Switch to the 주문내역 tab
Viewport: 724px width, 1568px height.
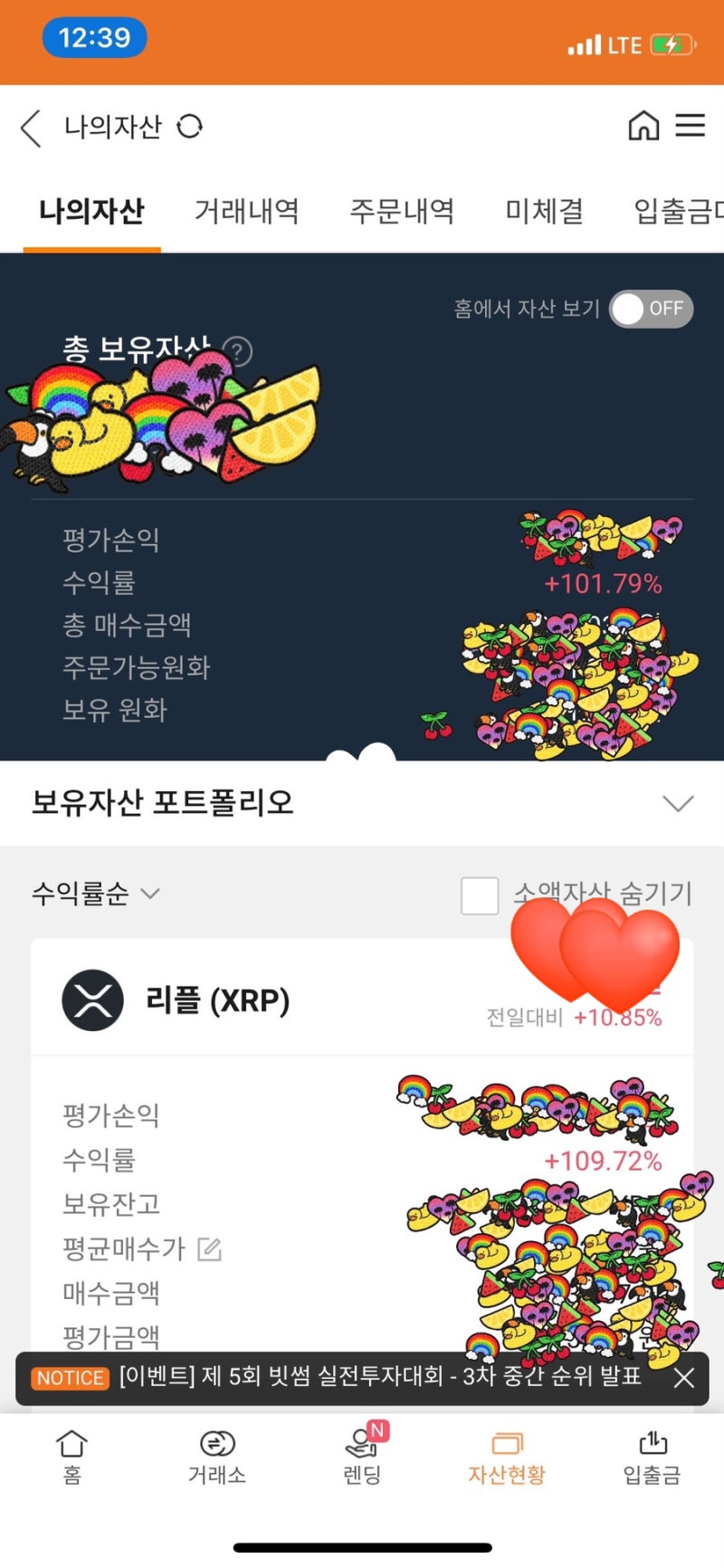pos(402,211)
